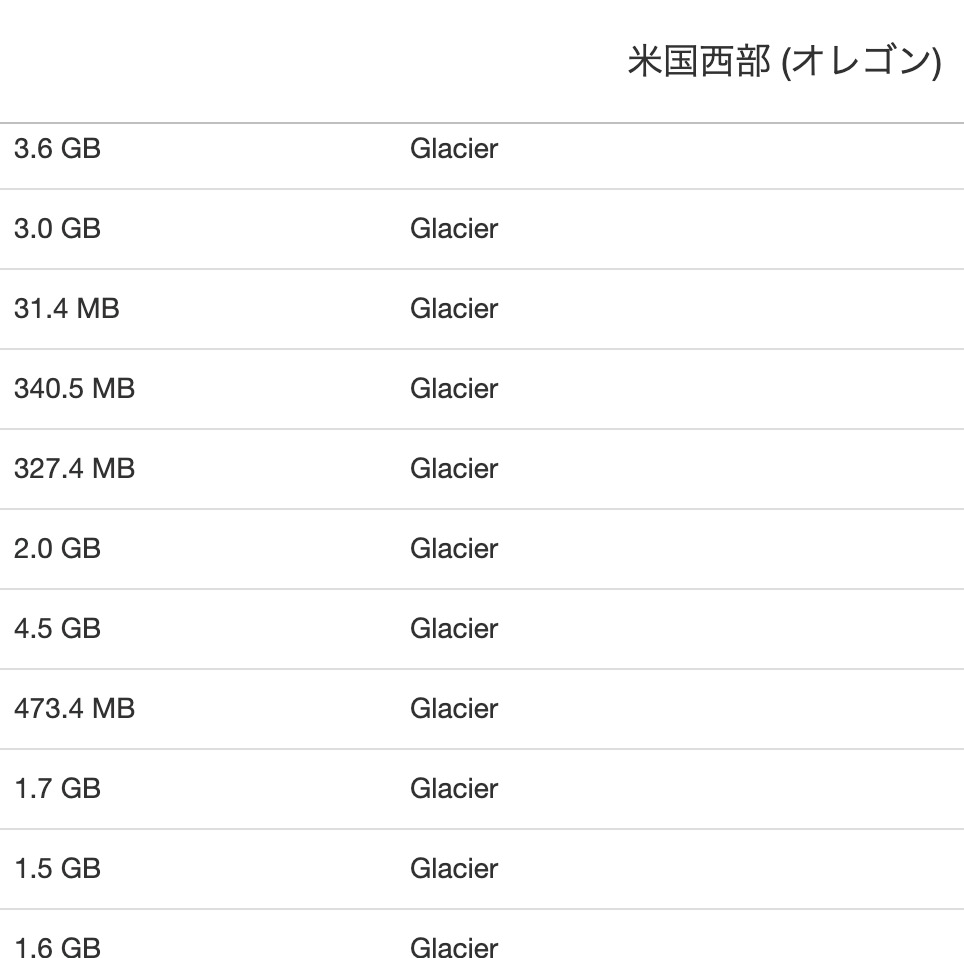Select the row with size 3.6 GB

click(x=57, y=149)
